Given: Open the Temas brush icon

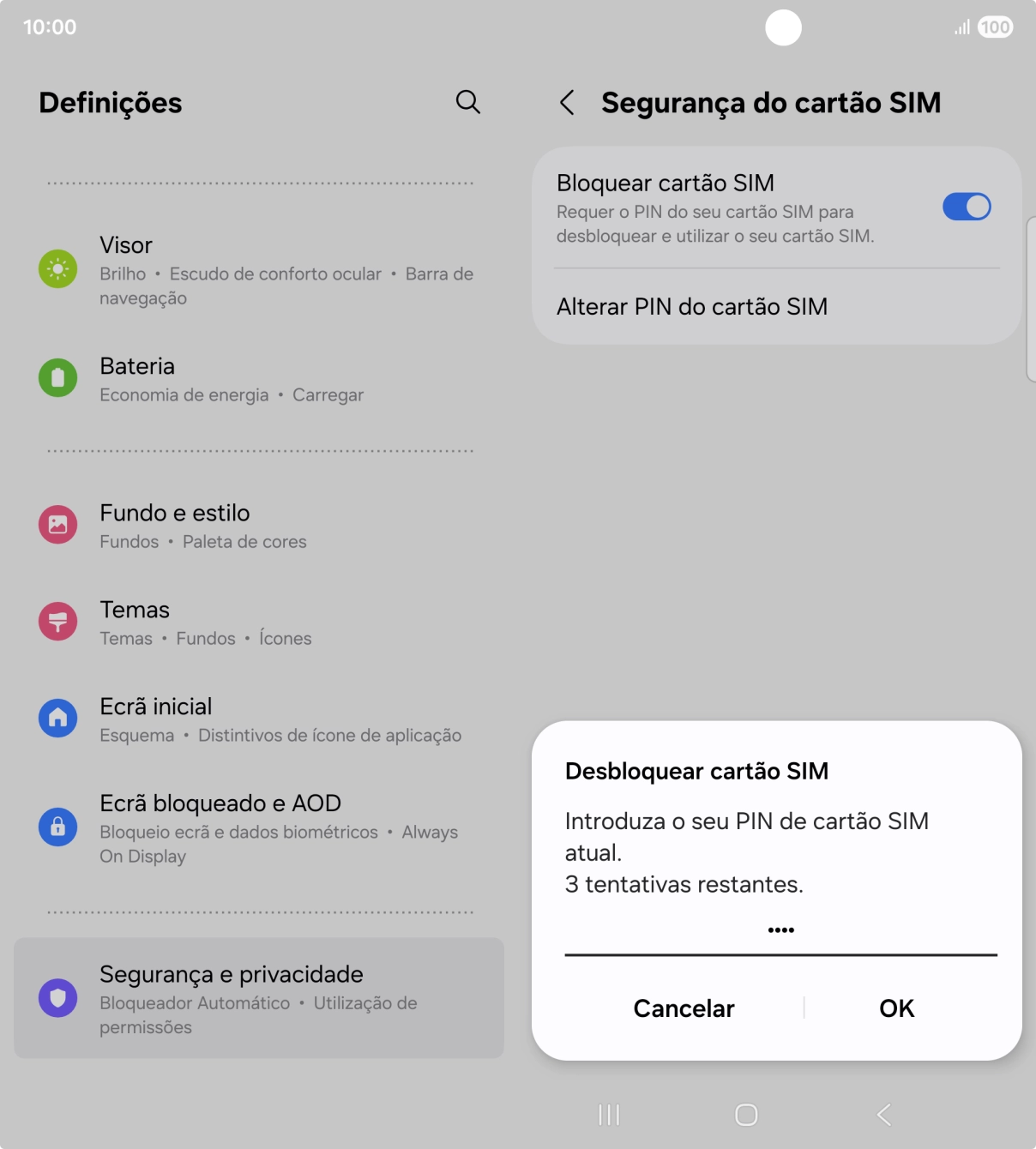Looking at the screenshot, I should click(57, 621).
